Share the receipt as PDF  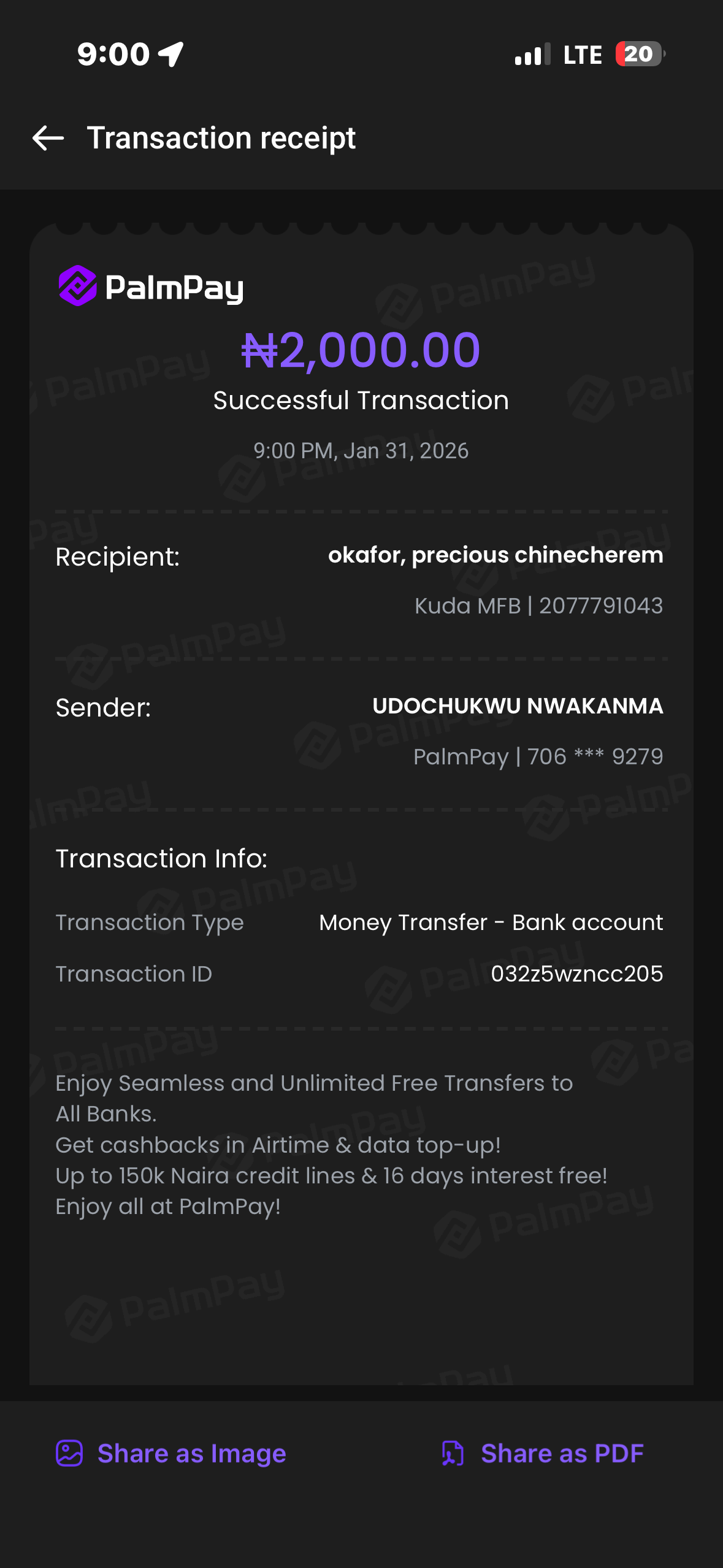[543, 1453]
